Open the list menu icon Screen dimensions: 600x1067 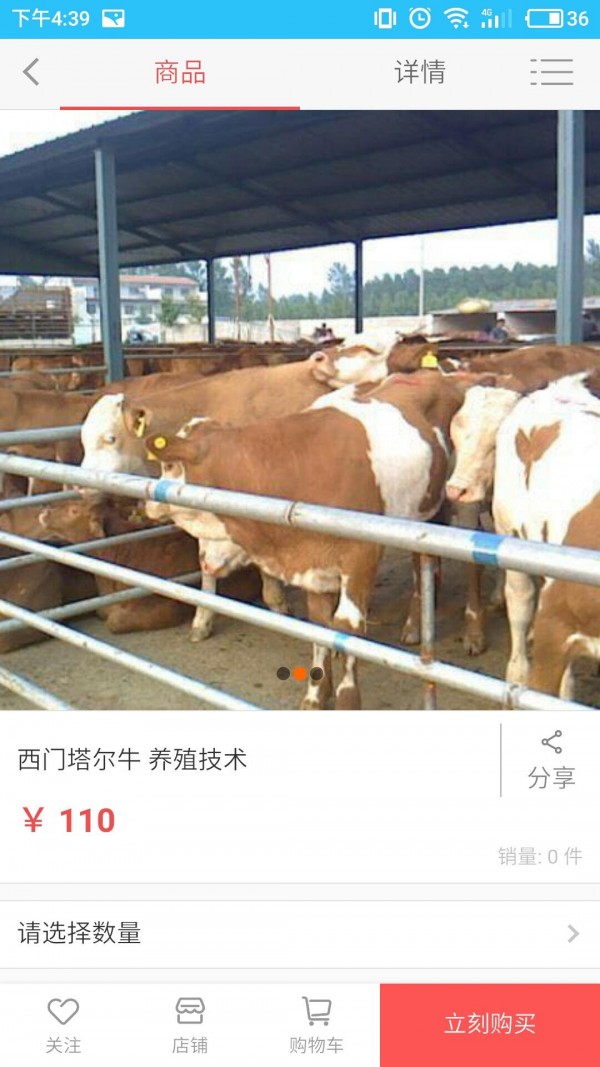pyautogui.click(x=551, y=72)
